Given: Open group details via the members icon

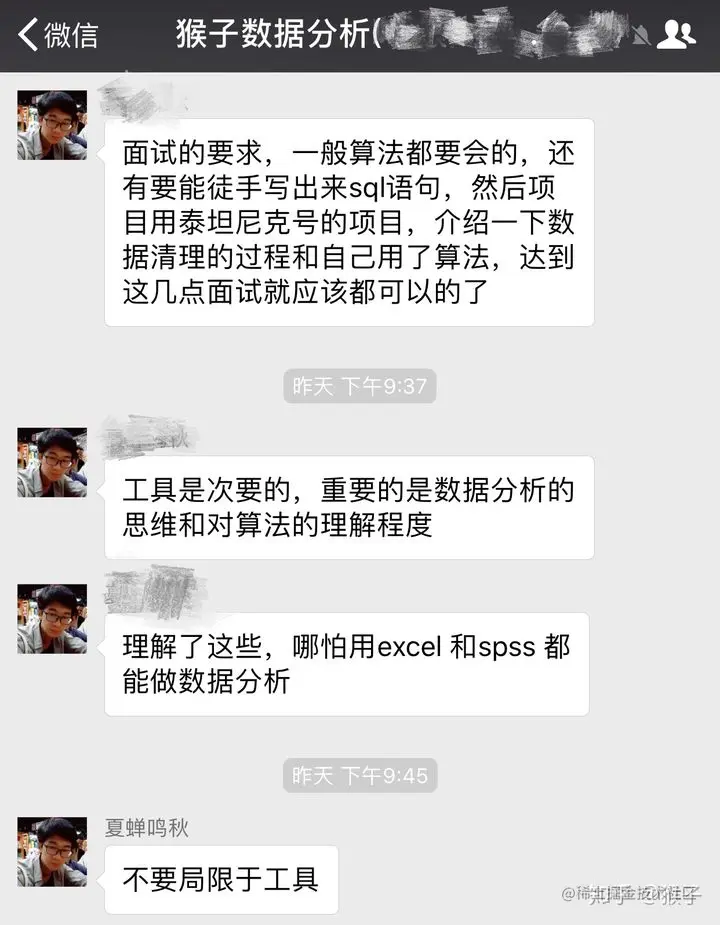Looking at the screenshot, I should (x=678, y=35).
